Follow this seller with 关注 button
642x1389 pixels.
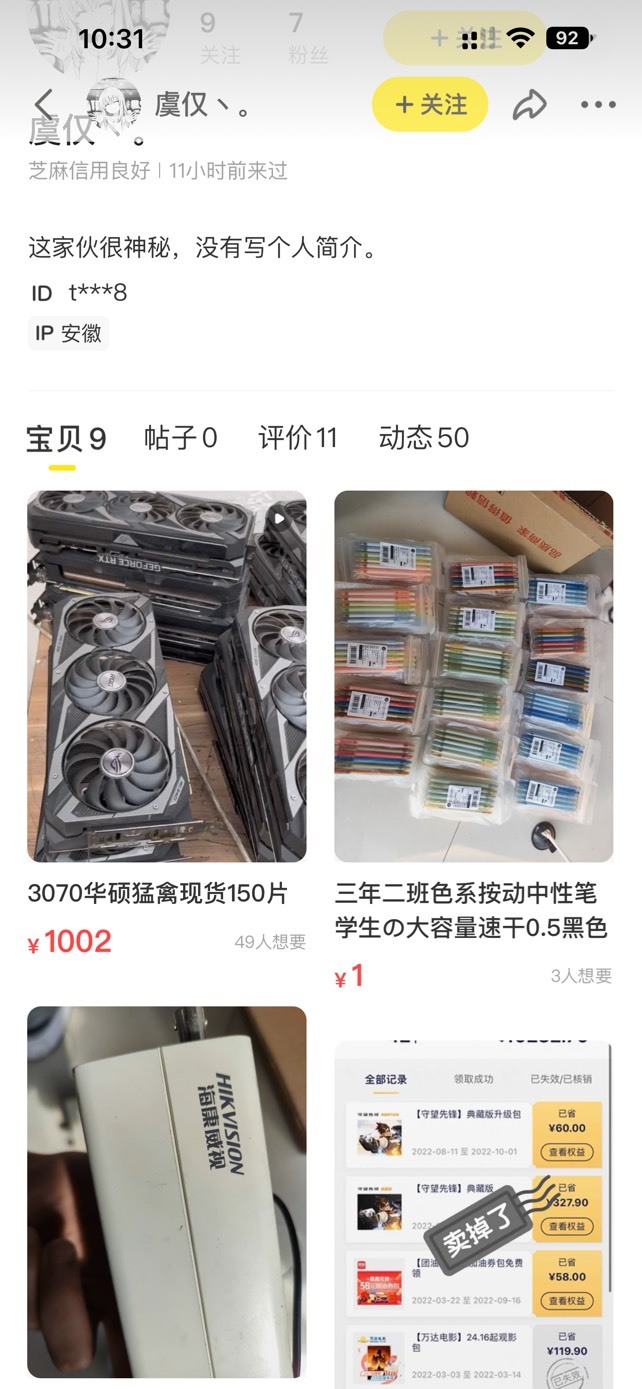(x=430, y=104)
